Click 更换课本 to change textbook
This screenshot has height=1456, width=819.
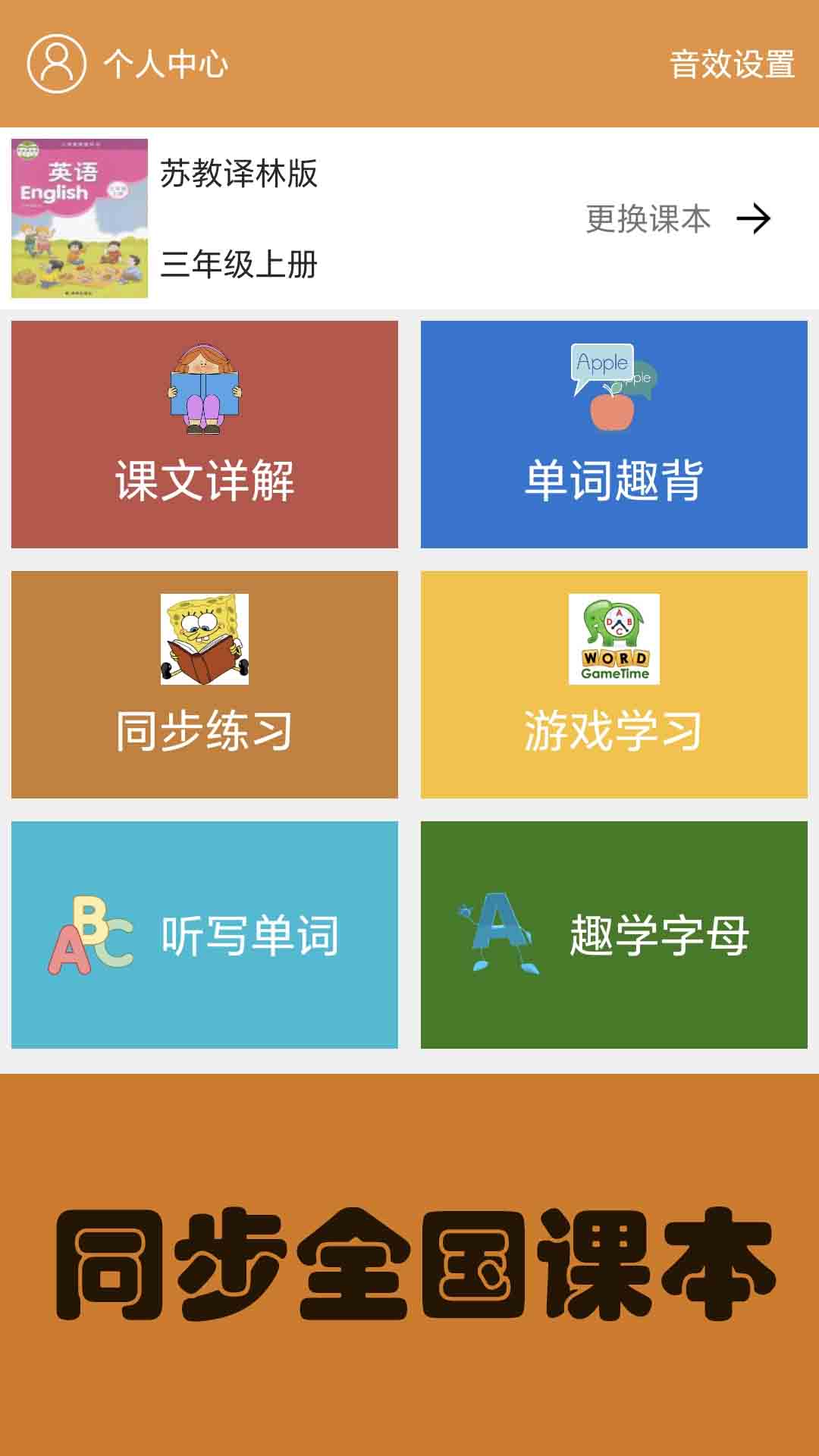tap(648, 220)
